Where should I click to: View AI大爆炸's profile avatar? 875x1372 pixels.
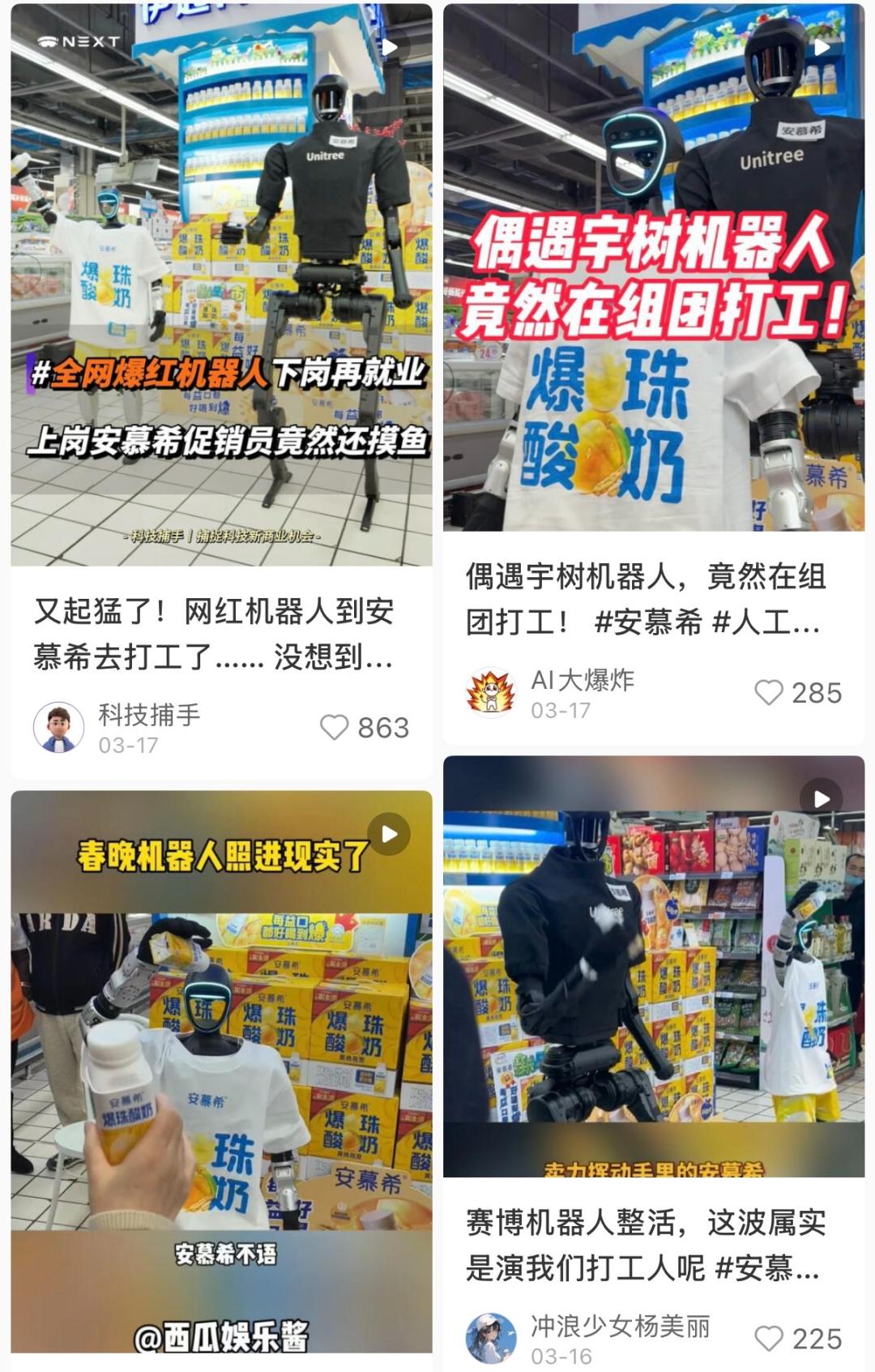click(x=491, y=693)
